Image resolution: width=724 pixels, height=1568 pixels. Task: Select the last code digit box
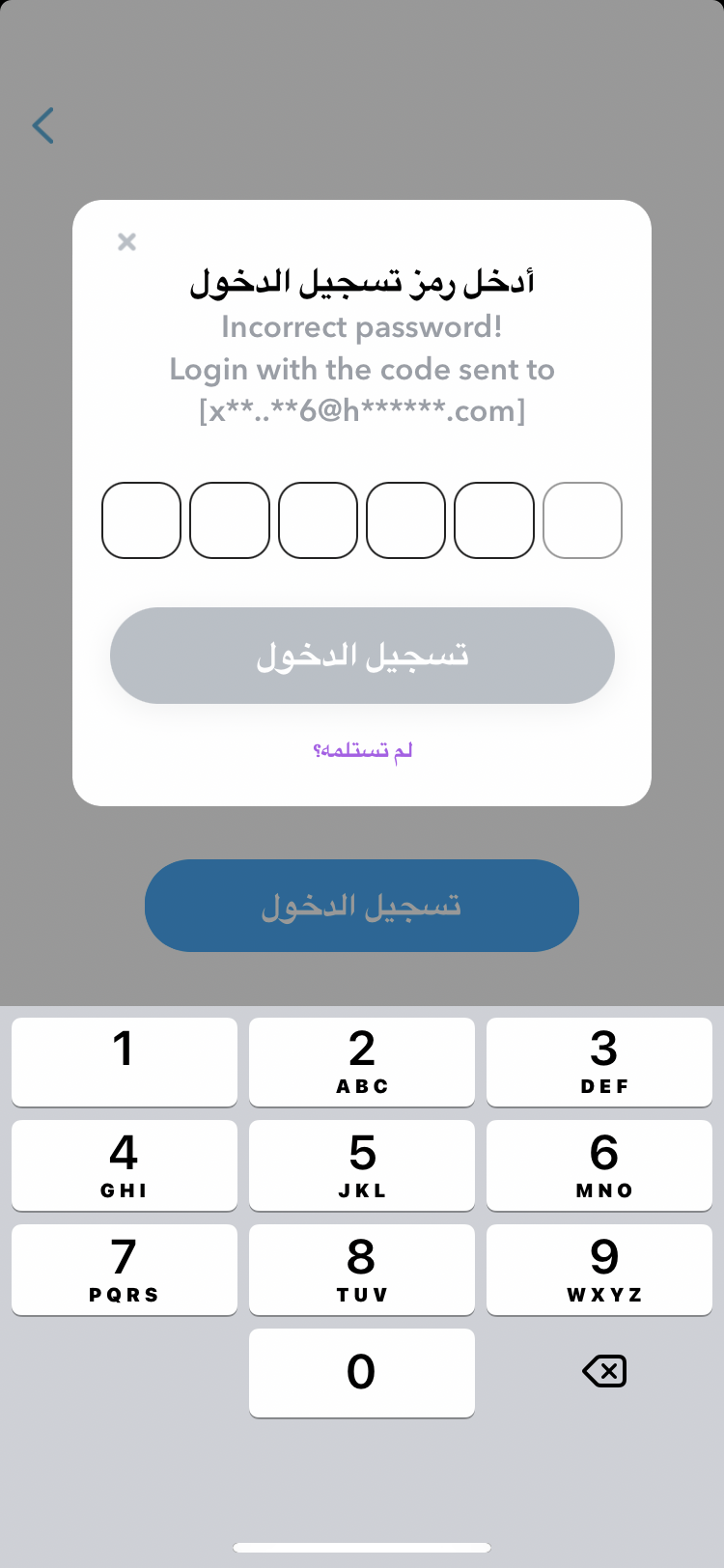[582, 520]
